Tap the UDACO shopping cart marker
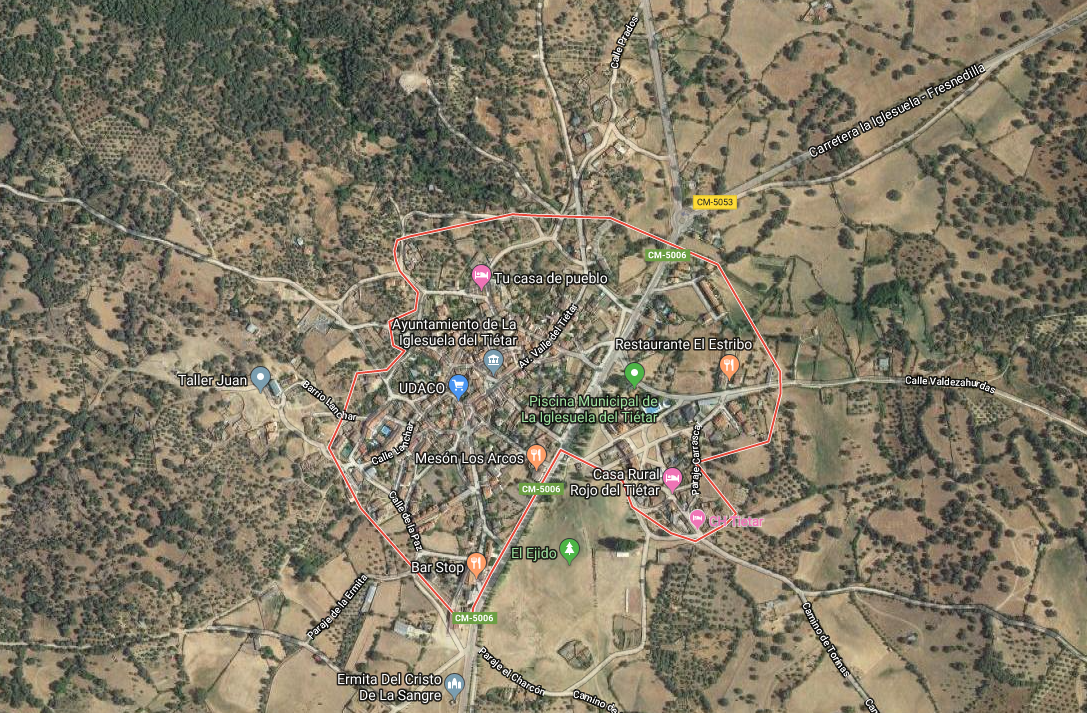Image resolution: width=1087 pixels, height=713 pixels. (459, 385)
